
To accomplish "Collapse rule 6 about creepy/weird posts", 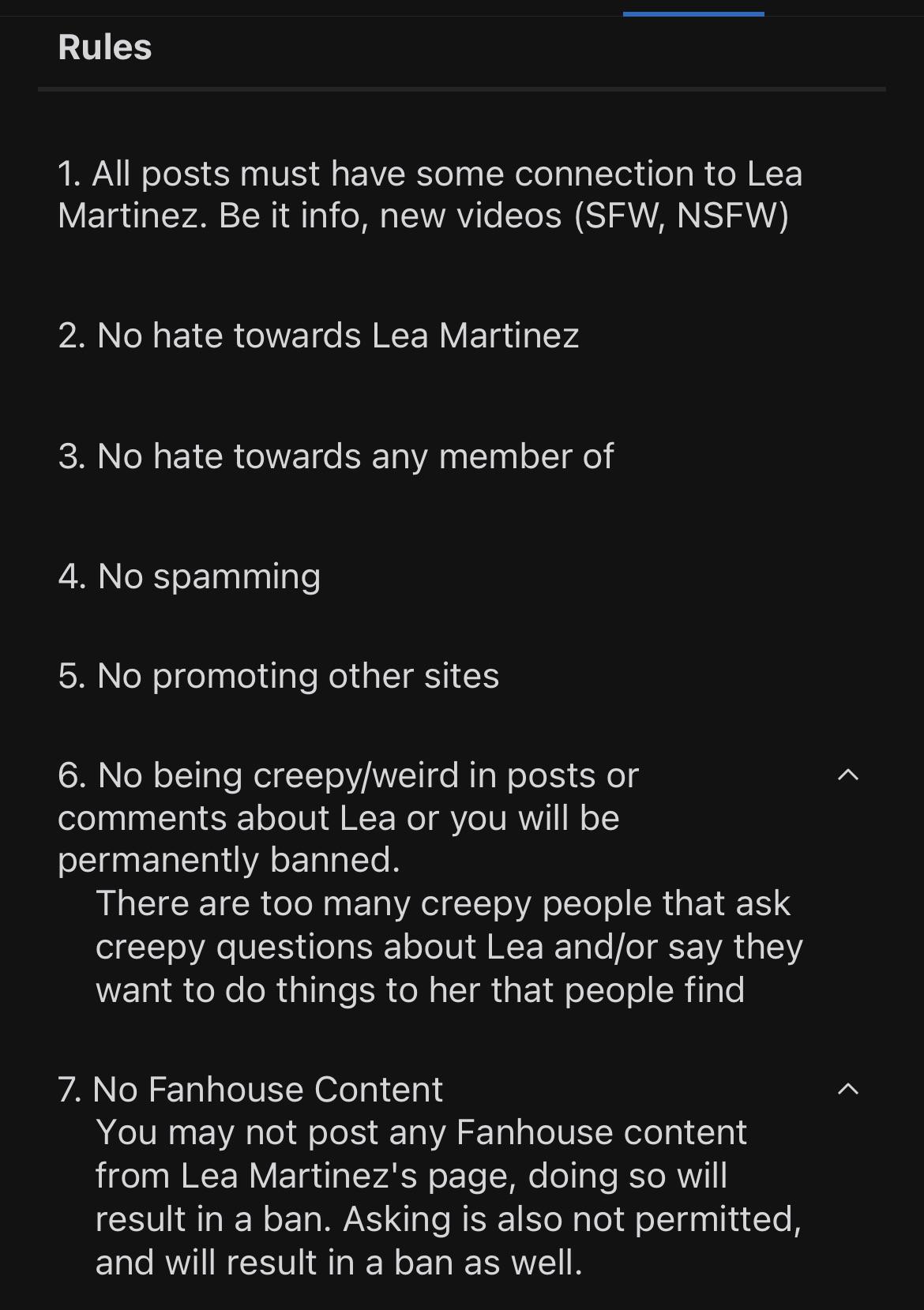I will click(847, 775).
